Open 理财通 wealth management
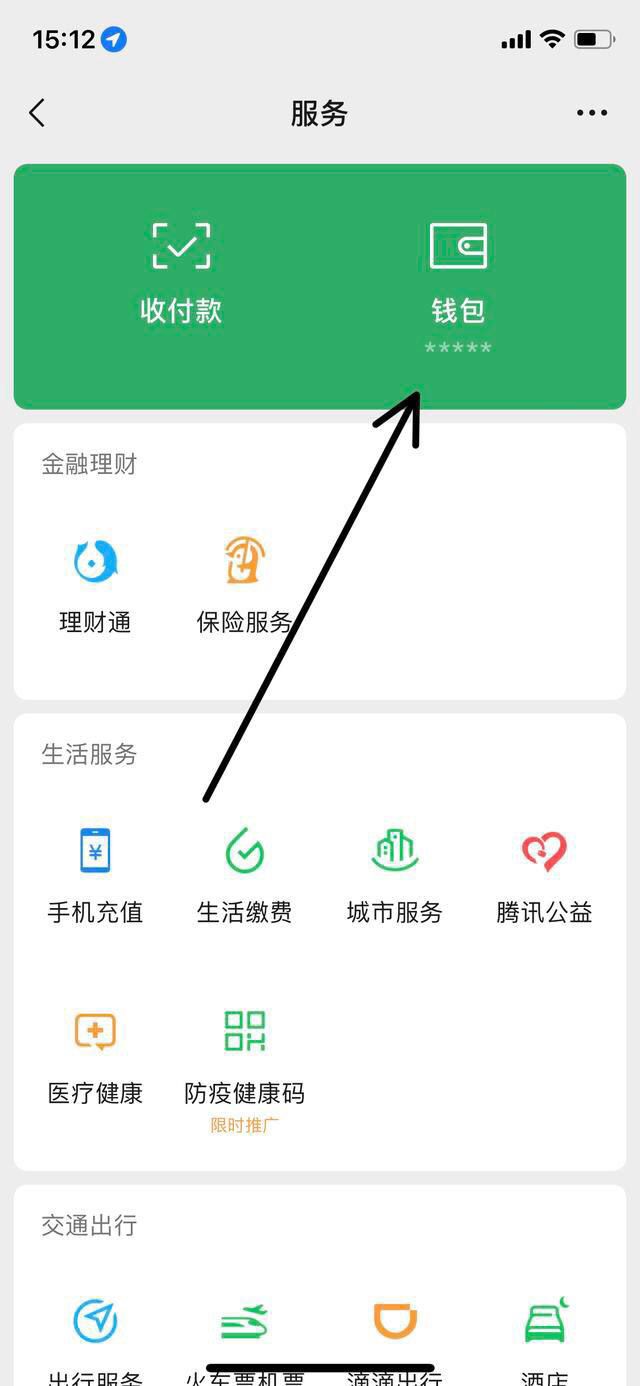The image size is (640, 1386). [x=95, y=584]
